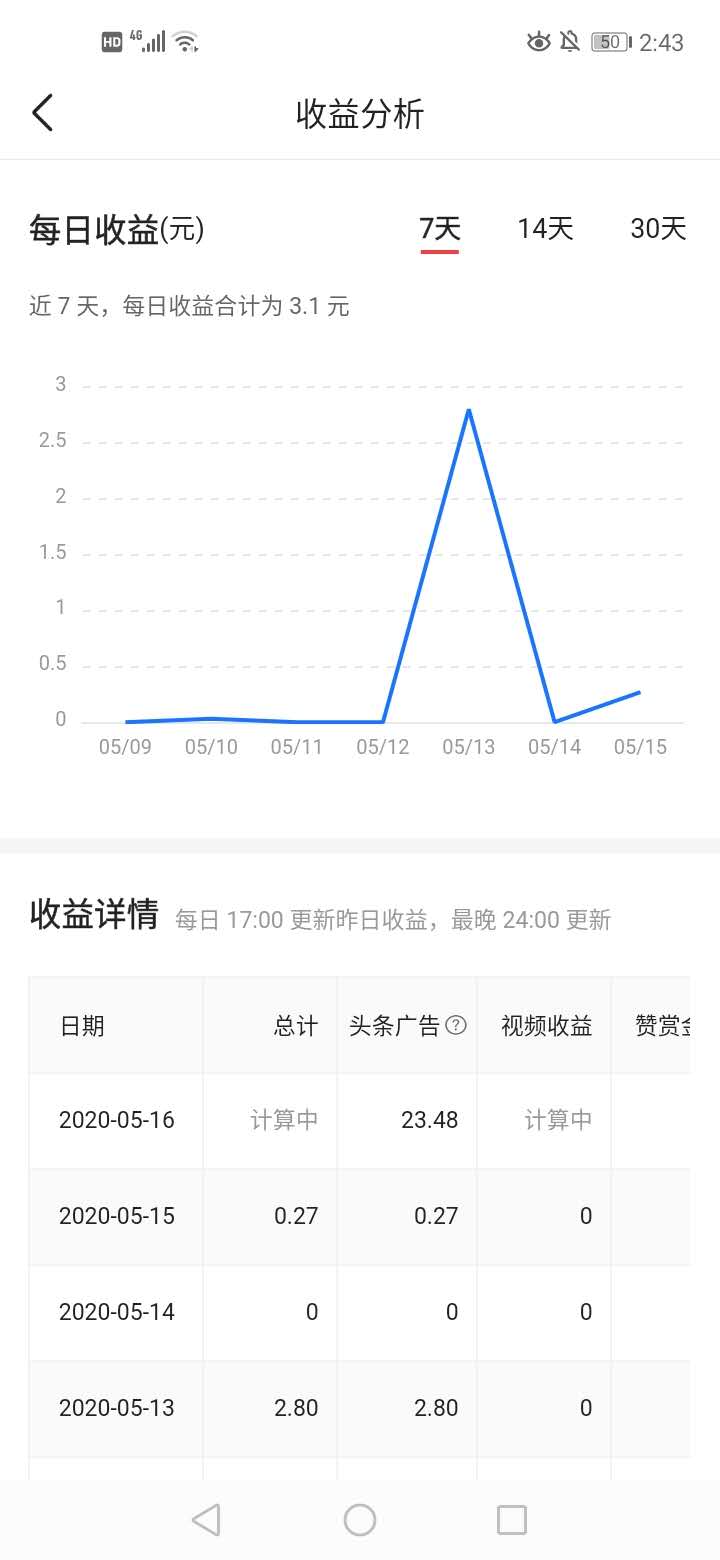Image resolution: width=720 pixels, height=1560 pixels.
Task: Select the currently underlined 7天 tab
Action: click(440, 229)
